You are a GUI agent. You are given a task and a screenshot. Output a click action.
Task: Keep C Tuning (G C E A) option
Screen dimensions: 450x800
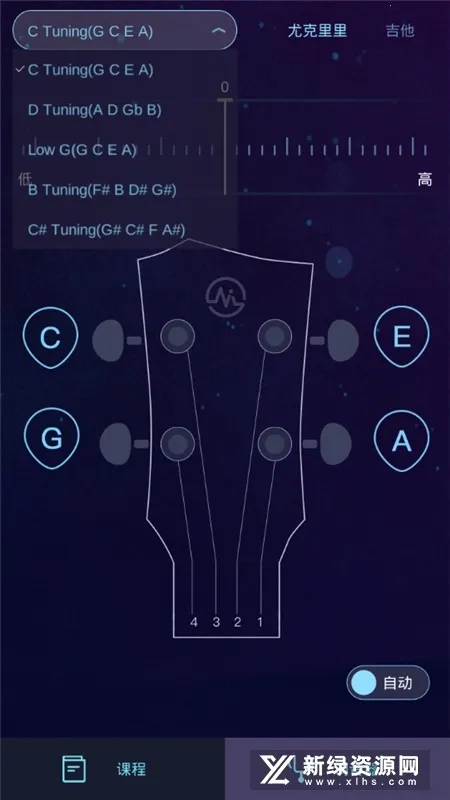coord(125,70)
